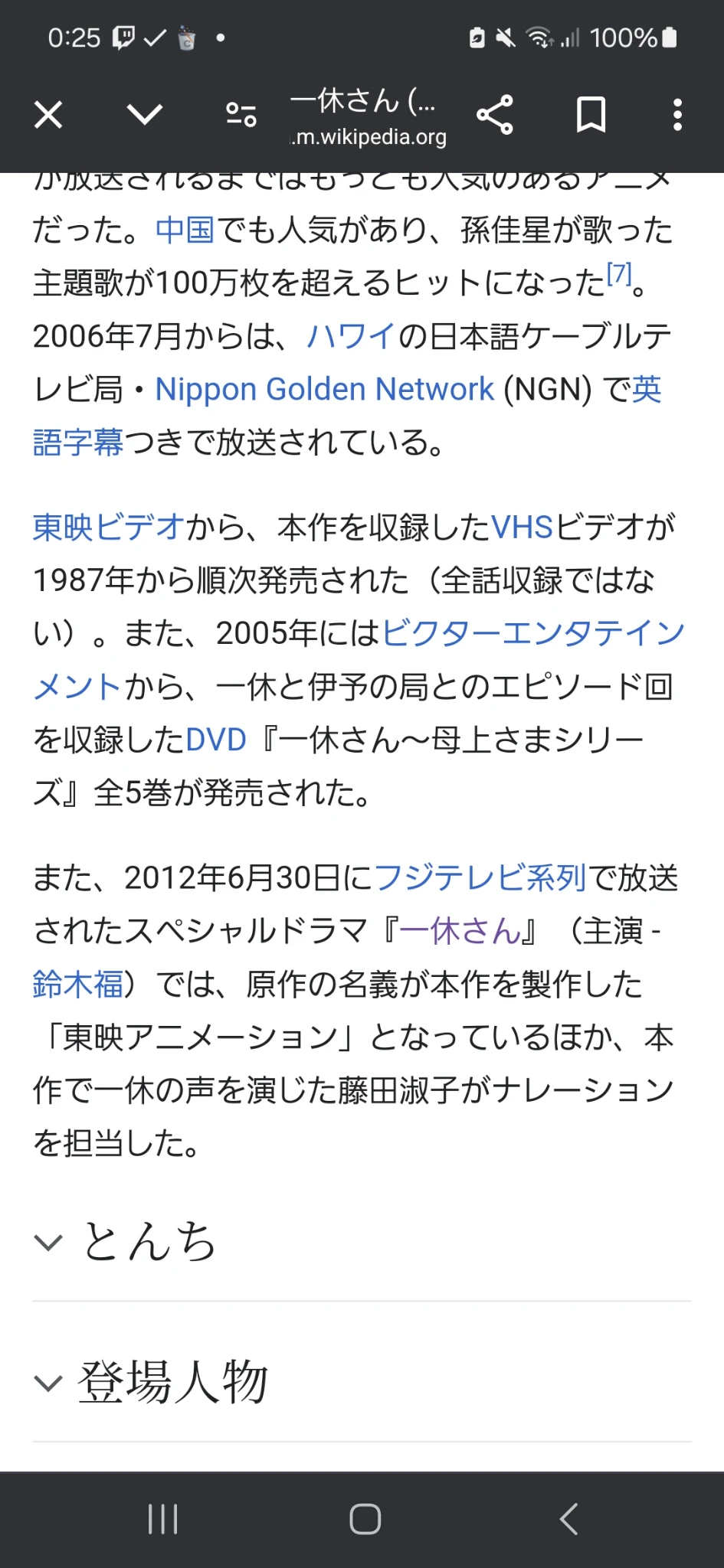The width and height of the screenshot is (724, 1568).
Task: Open the 鈴木福 link
Action: (78, 985)
